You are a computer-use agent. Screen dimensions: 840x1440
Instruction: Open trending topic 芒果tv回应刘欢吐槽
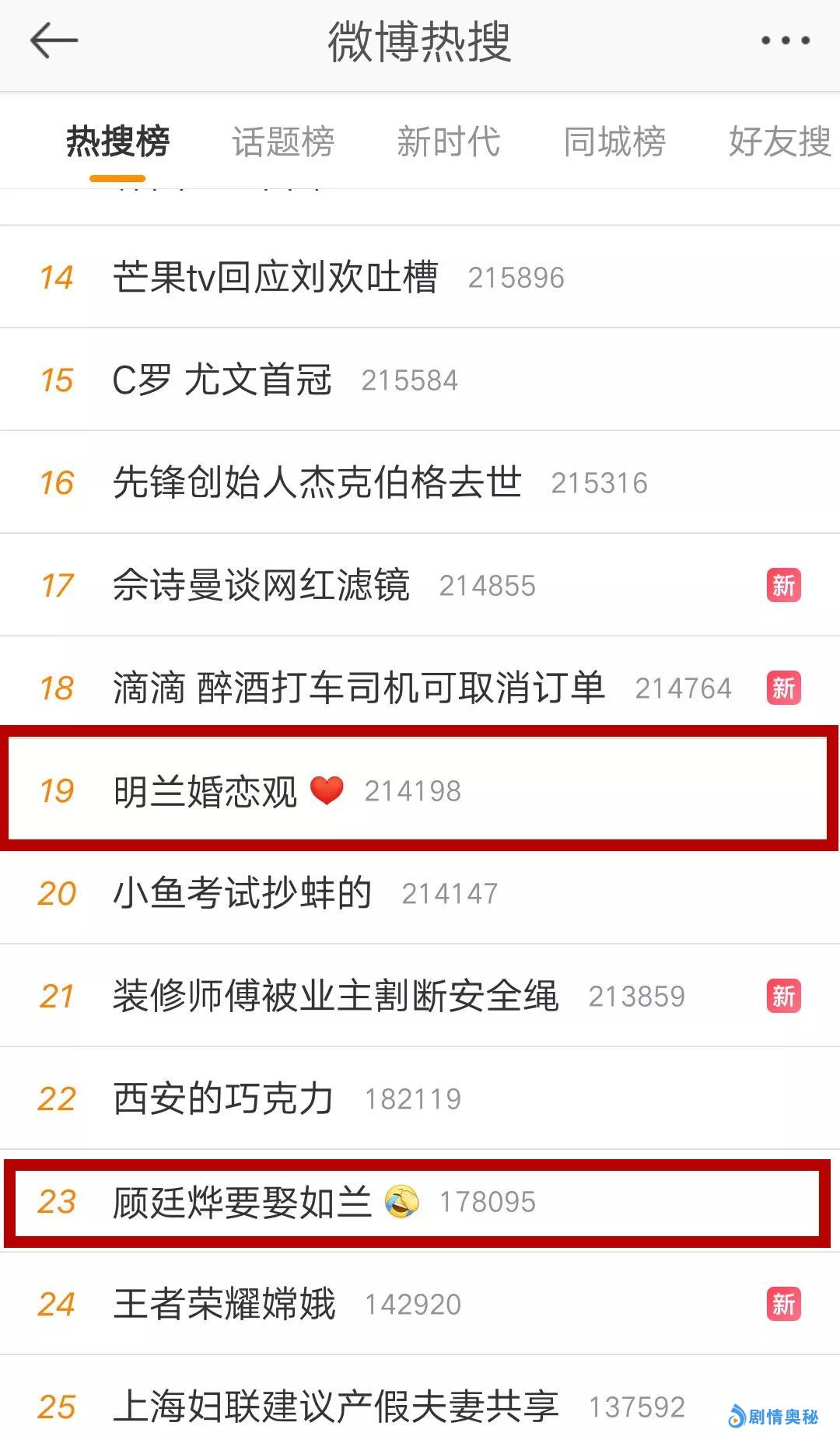420,277
